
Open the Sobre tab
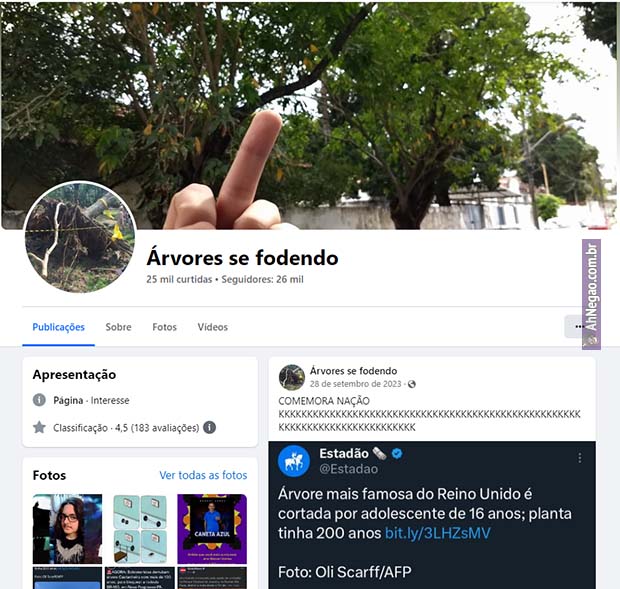[x=118, y=327]
